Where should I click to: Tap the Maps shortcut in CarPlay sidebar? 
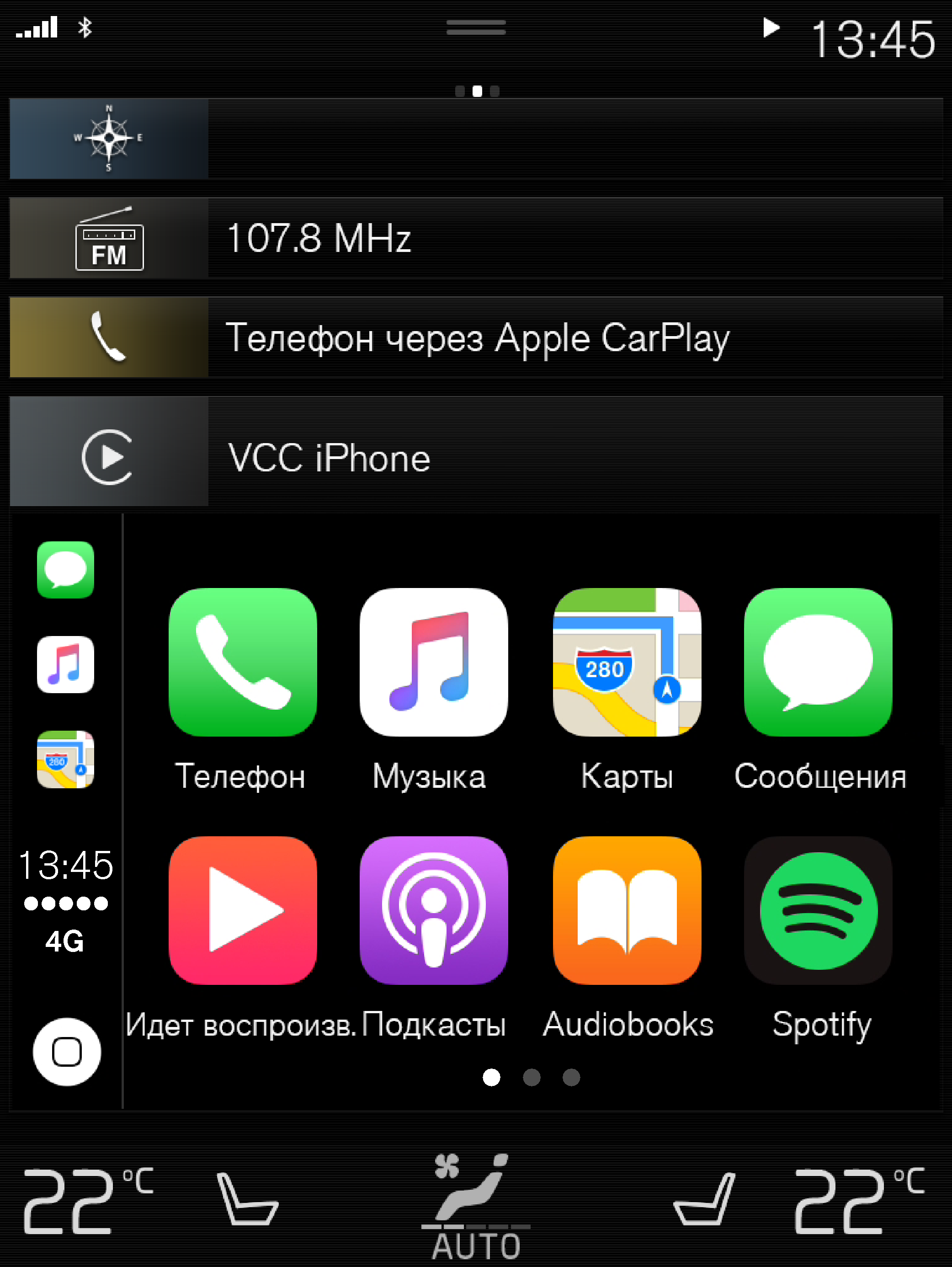coord(65,759)
